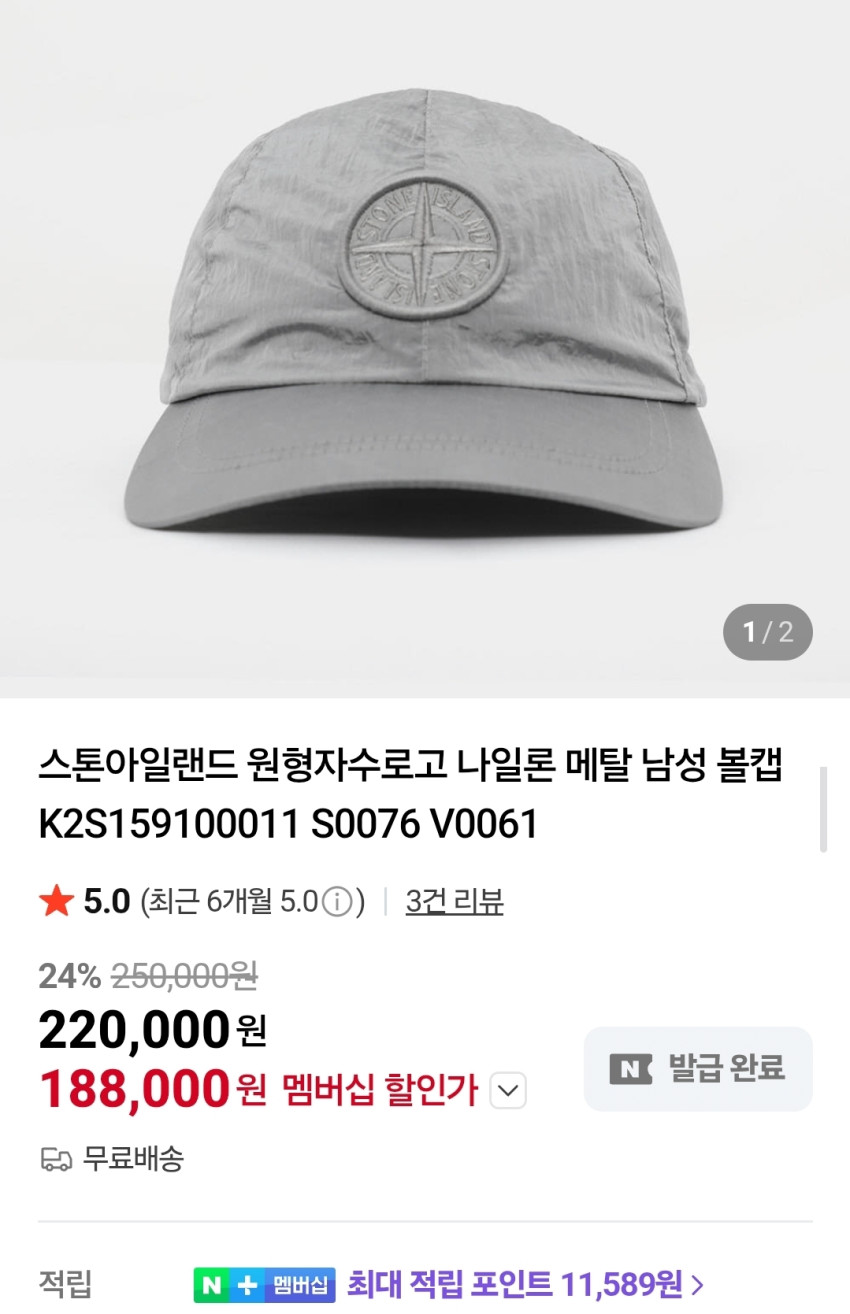
Task: Expand the 멤버십 할인가 price dropdown
Action: coord(508,1090)
